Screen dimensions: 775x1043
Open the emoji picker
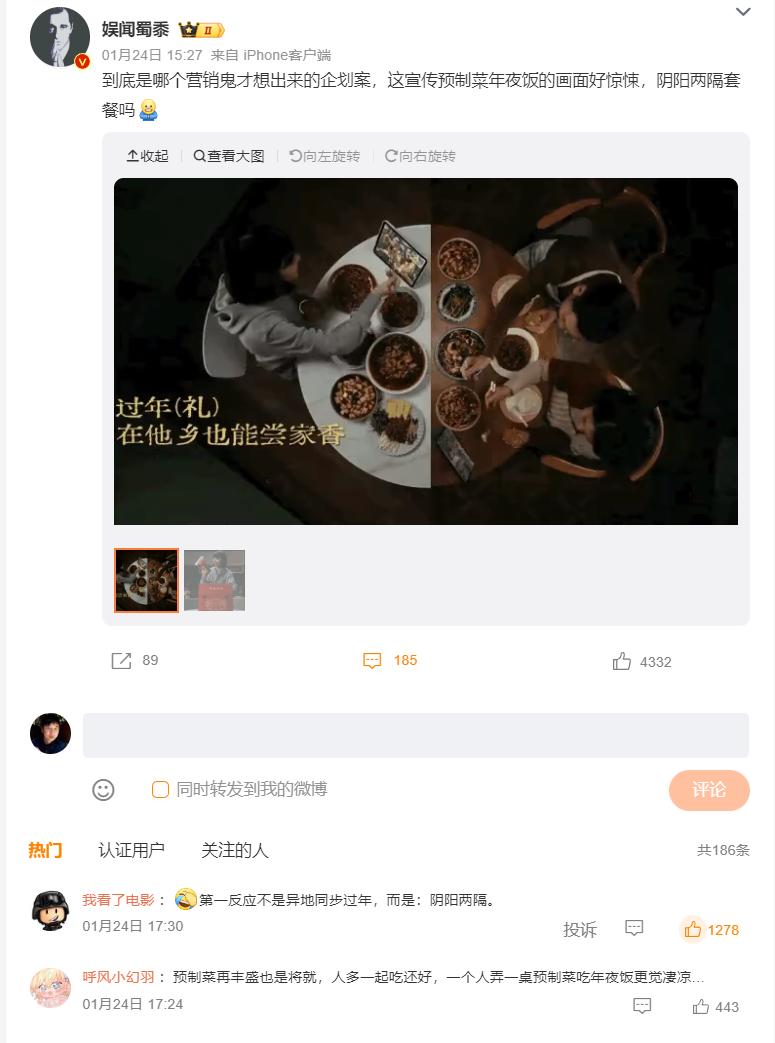pos(103,790)
